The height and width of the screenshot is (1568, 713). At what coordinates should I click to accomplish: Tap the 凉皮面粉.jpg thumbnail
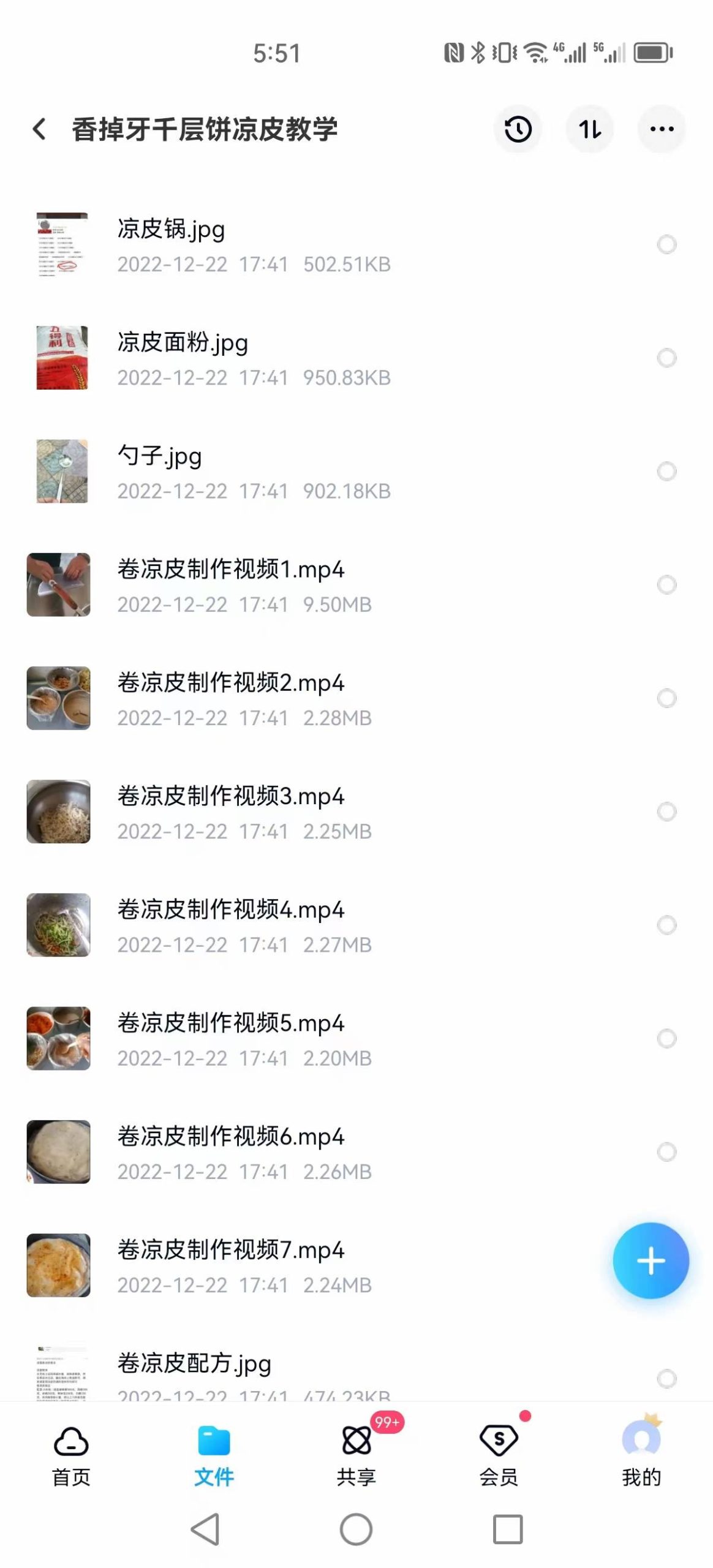pyautogui.click(x=59, y=357)
